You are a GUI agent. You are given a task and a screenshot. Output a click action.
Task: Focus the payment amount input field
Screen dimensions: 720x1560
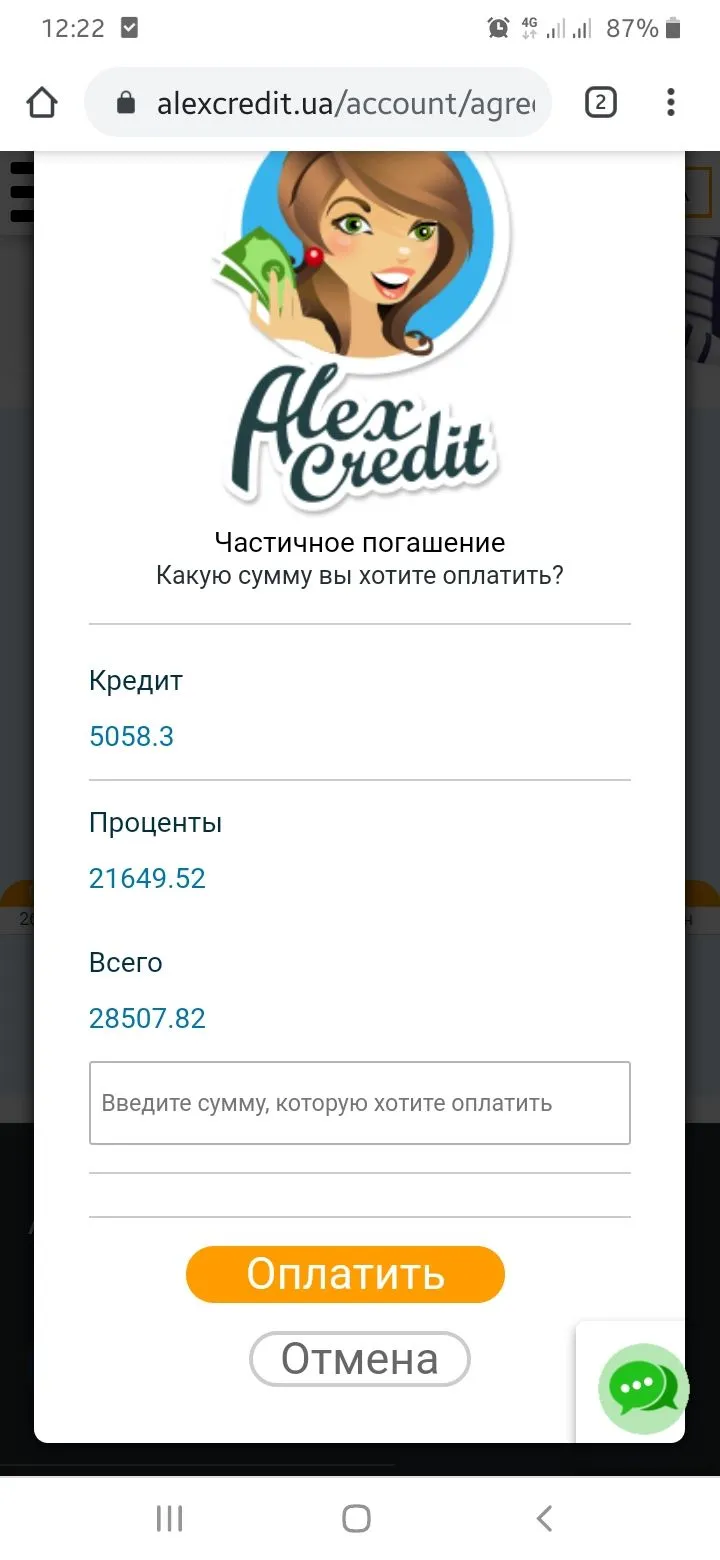click(359, 1103)
